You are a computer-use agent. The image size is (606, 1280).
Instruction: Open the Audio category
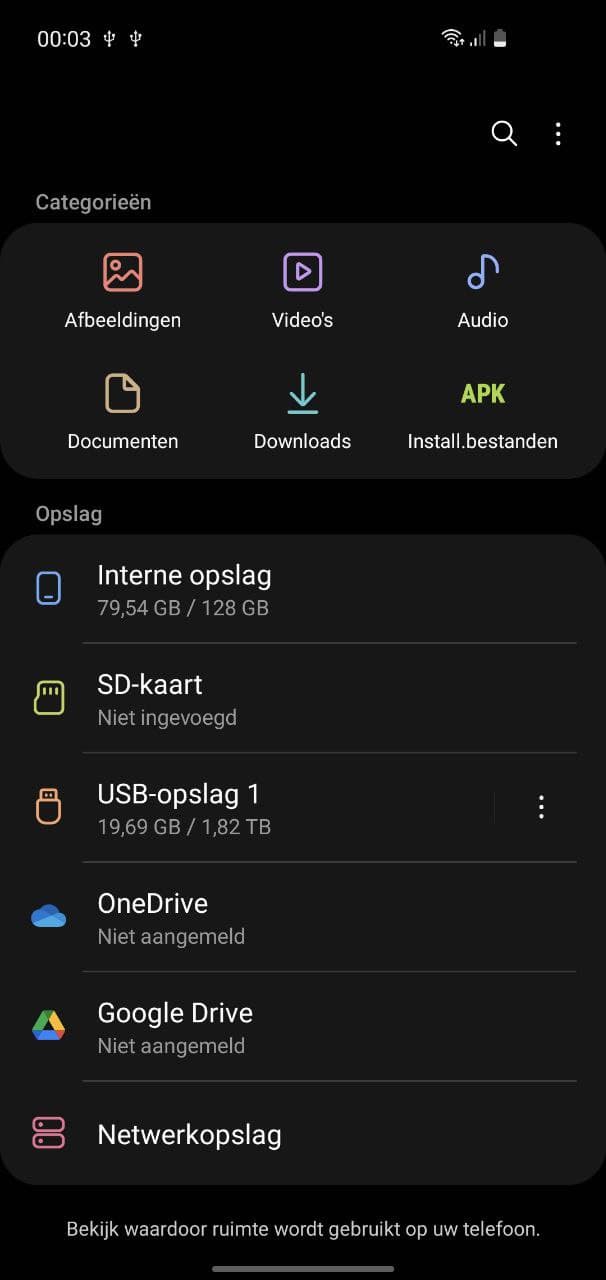pyautogui.click(x=483, y=290)
